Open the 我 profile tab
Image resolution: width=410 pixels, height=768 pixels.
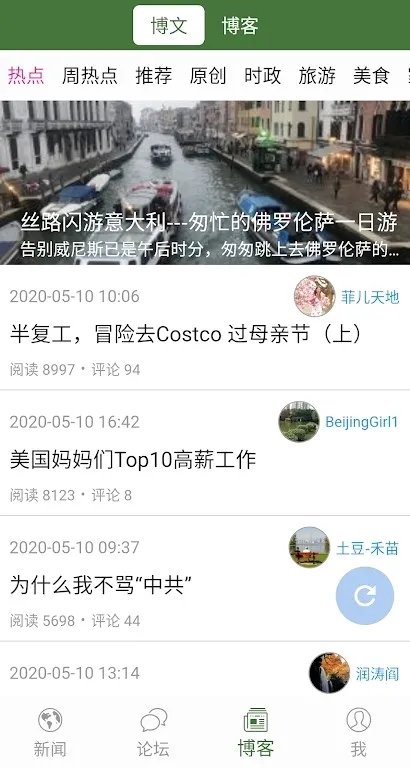[x=359, y=732]
